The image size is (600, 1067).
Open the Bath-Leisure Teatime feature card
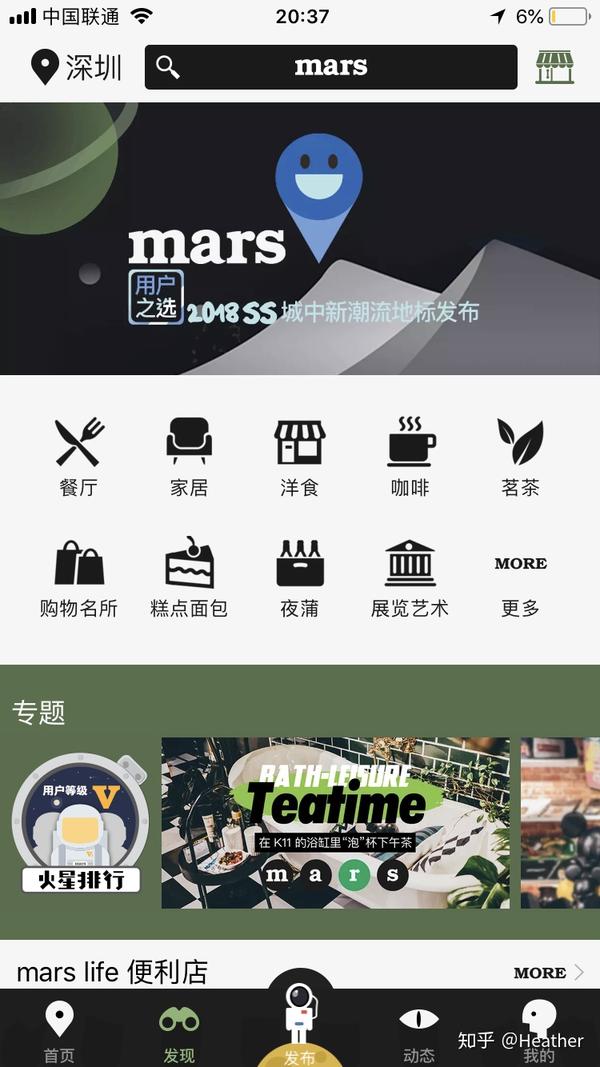pos(335,823)
